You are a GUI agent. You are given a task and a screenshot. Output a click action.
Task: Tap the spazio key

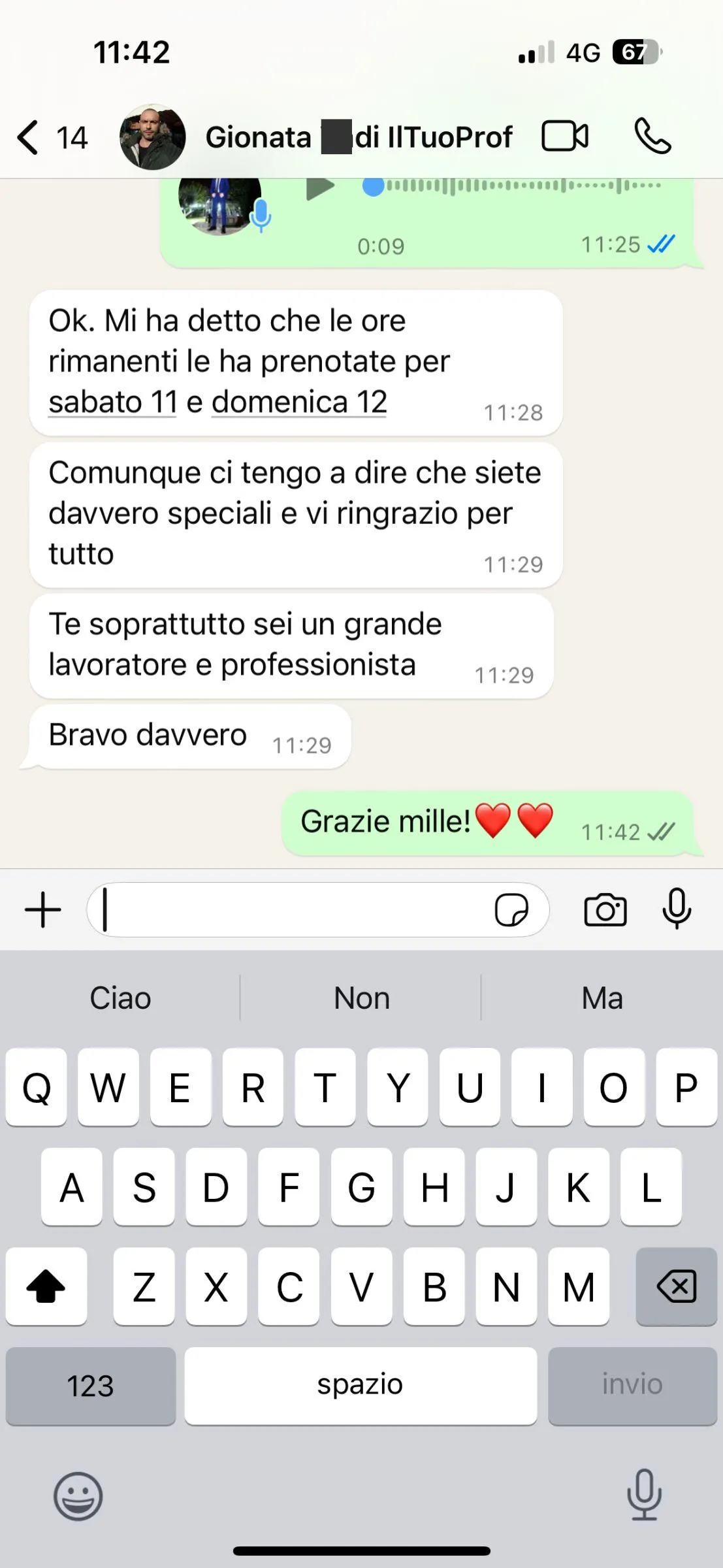pyautogui.click(x=361, y=1385)
